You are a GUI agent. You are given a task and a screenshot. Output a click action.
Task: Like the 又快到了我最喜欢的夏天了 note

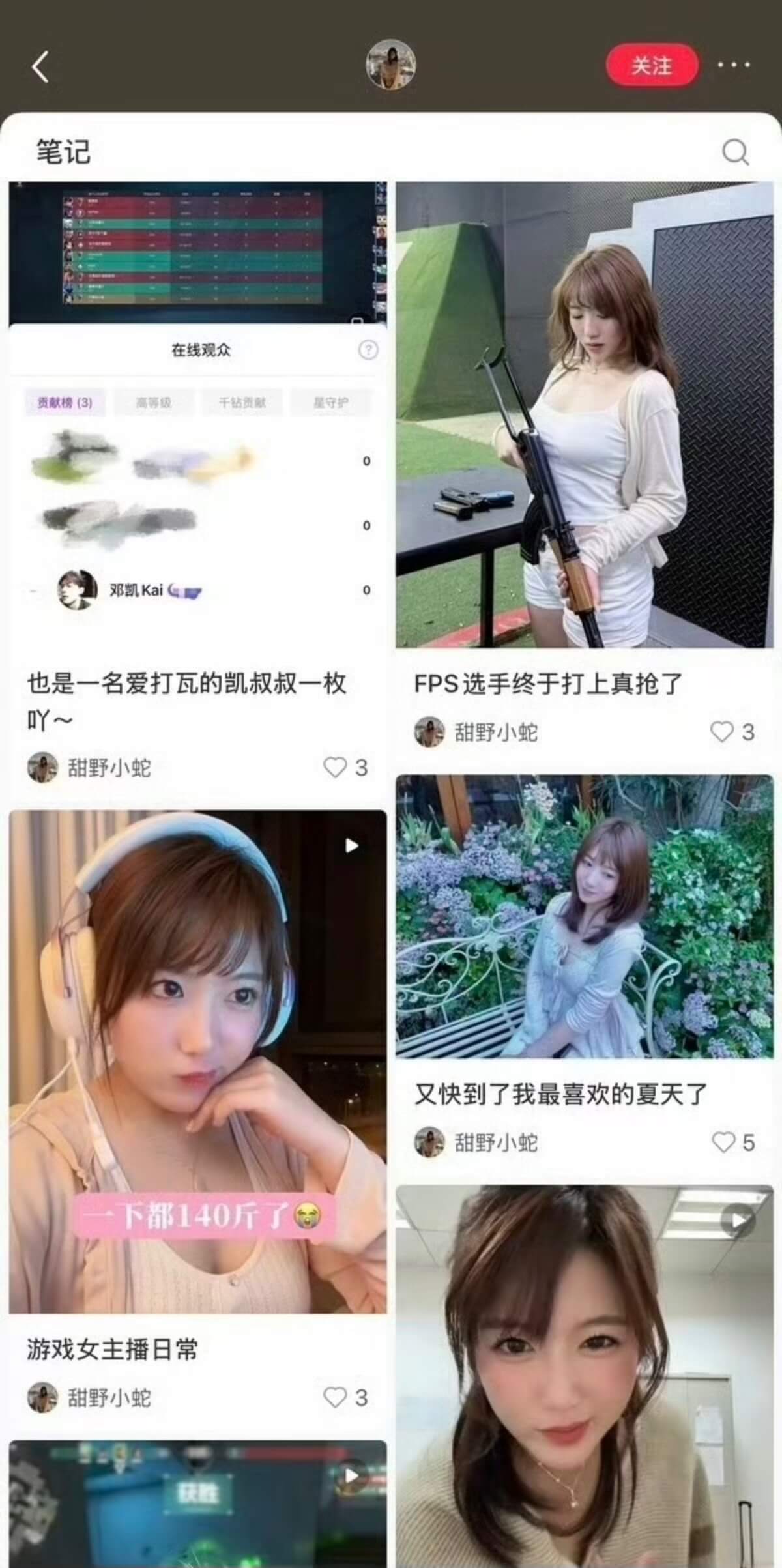point(723,1142)
